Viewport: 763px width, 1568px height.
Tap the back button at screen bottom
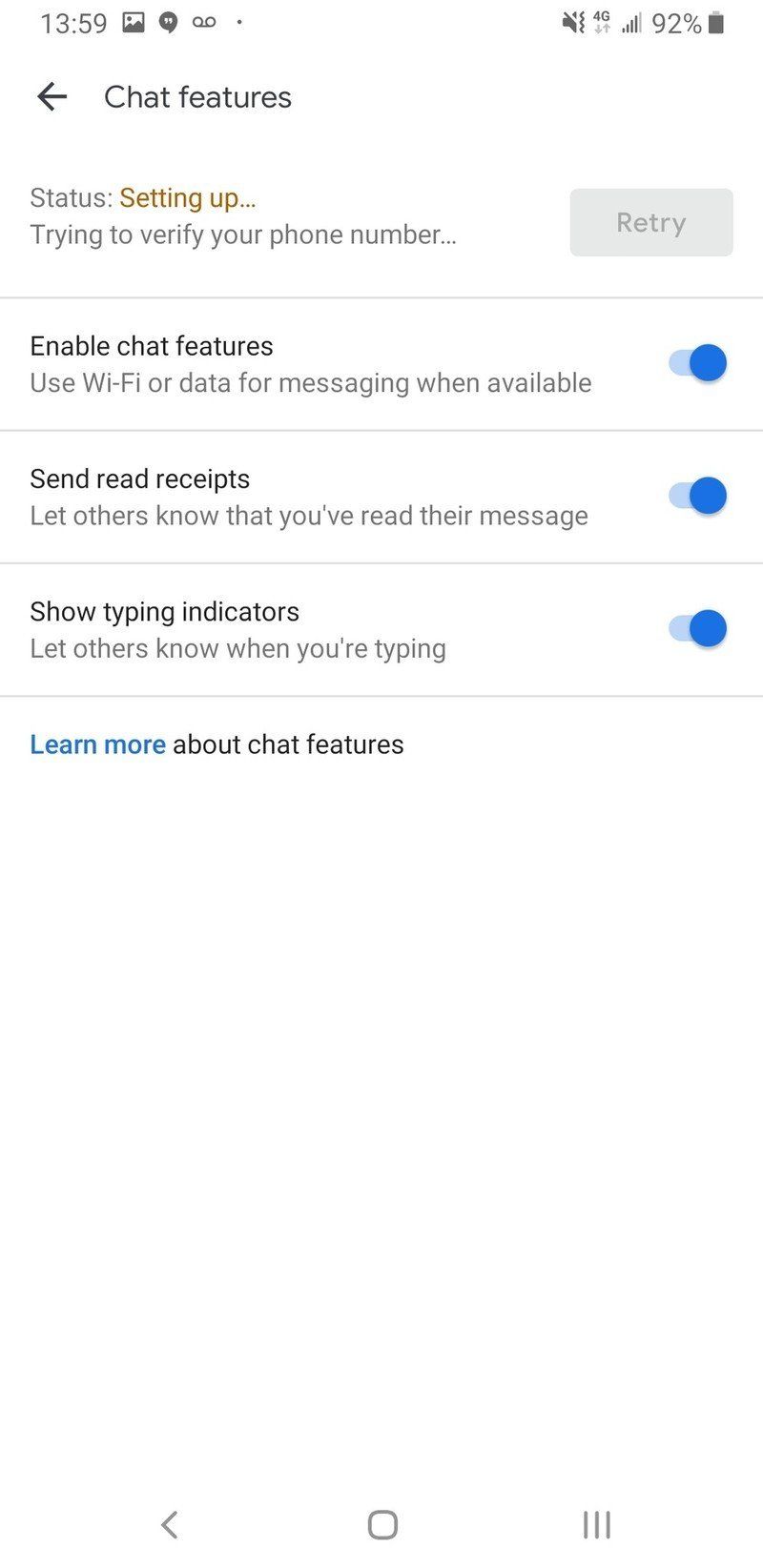click(170, 1524)
